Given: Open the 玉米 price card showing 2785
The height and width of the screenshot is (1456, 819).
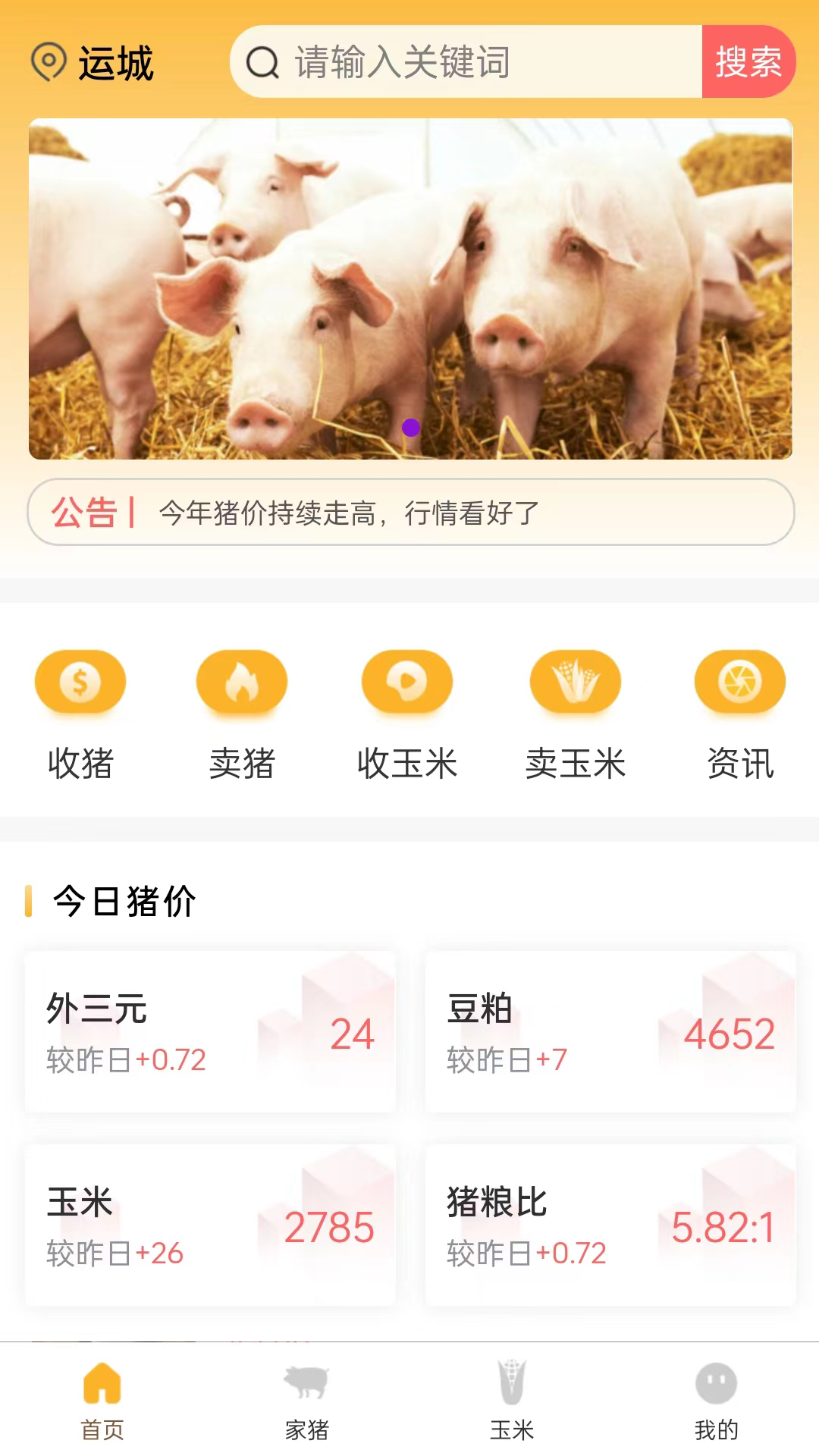Looking at the screenshot, I should click(x=210, y=1225).
